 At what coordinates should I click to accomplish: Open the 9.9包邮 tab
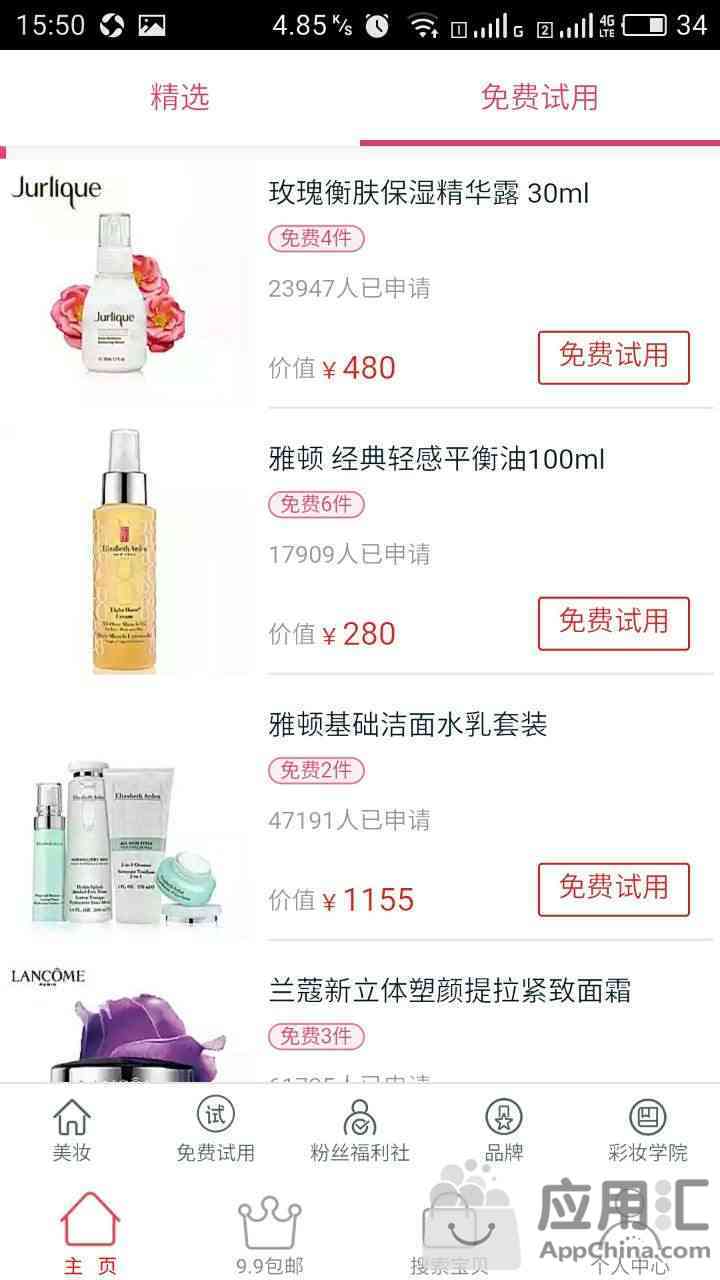point(270,1234)
